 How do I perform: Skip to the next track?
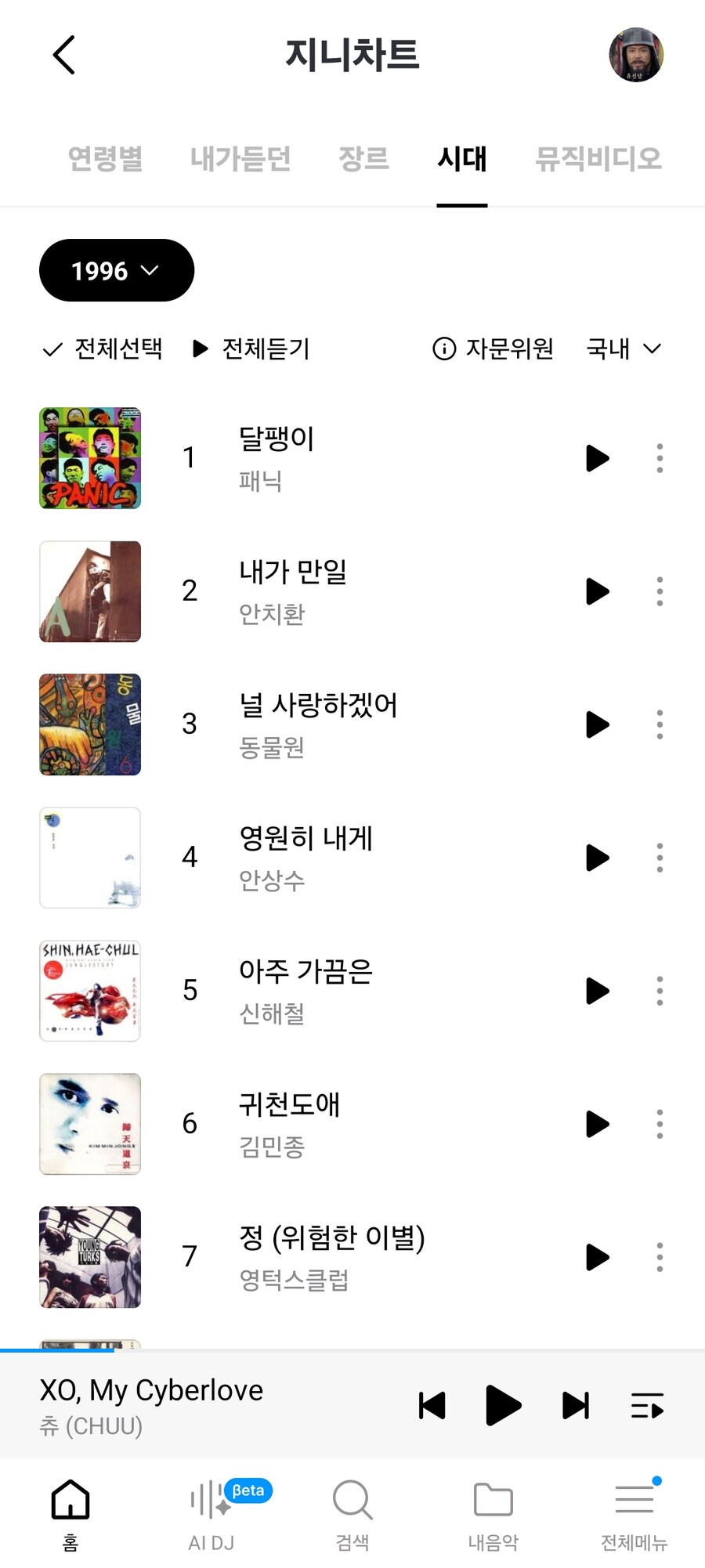pos(576,1406)
